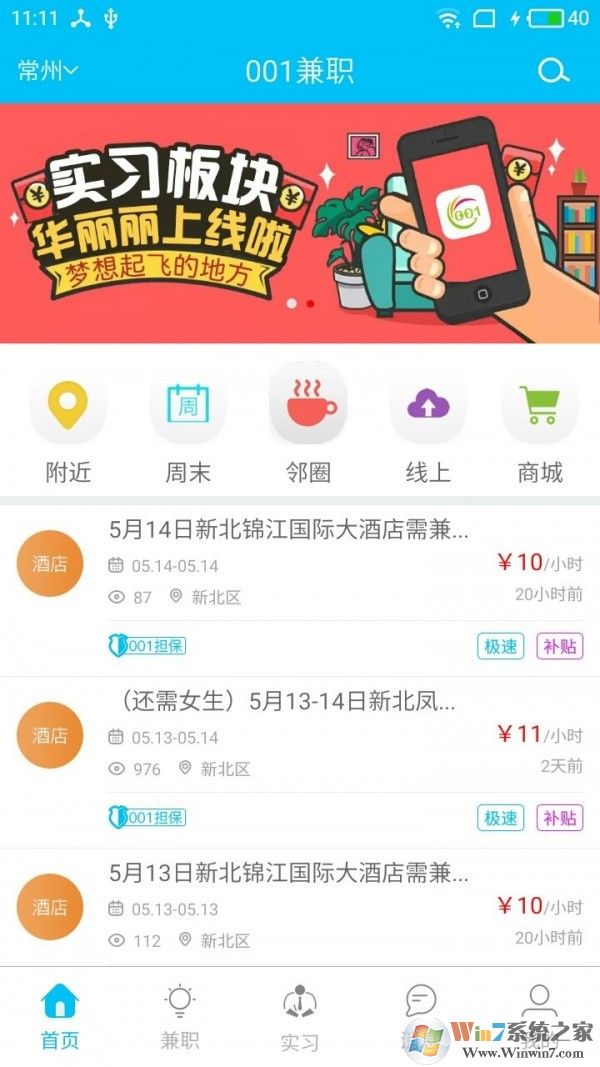600x1067 pixels.
Task: Open the 常州 city dropdown
Action: click(x=48, y=71)
